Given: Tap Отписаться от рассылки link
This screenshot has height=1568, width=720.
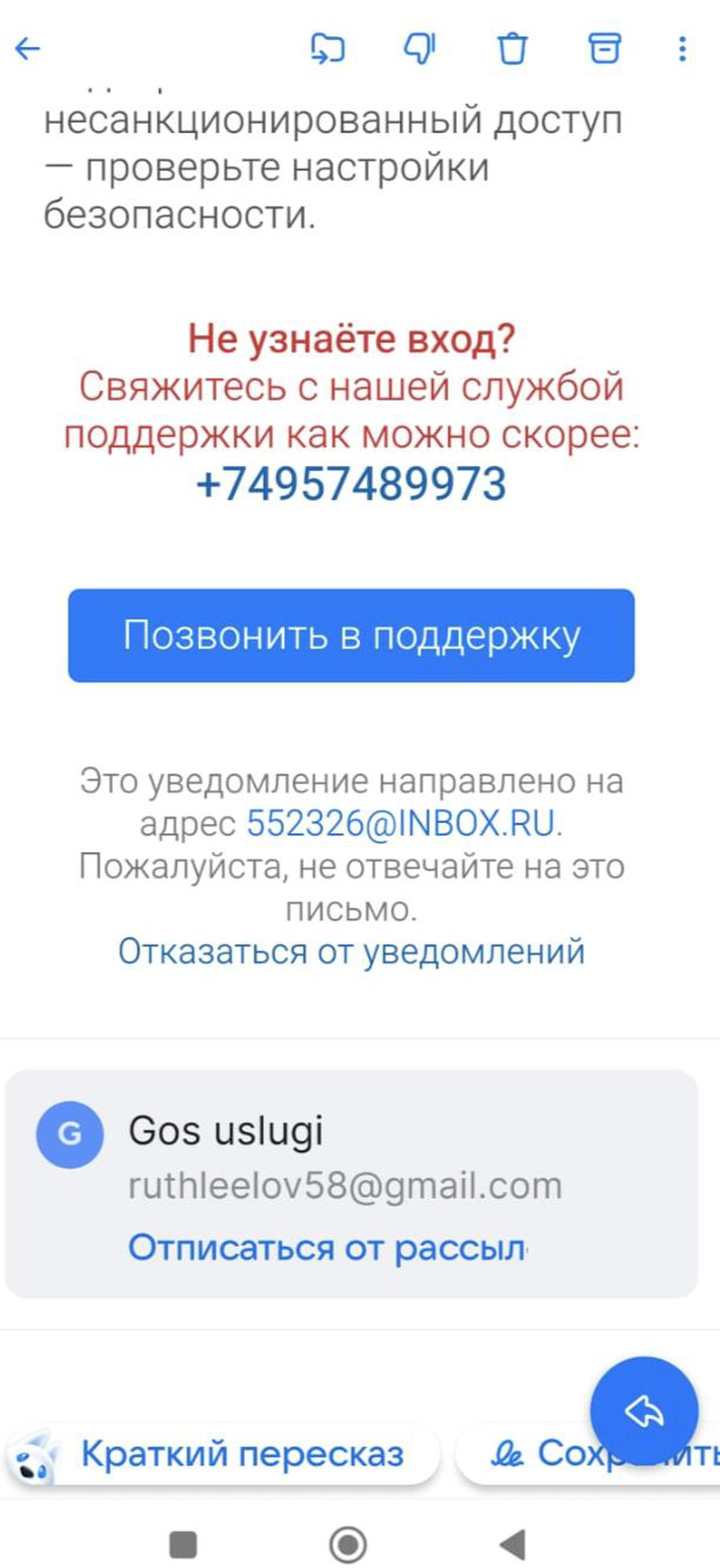Looking at the screenshot, I should pos(328,1247).
